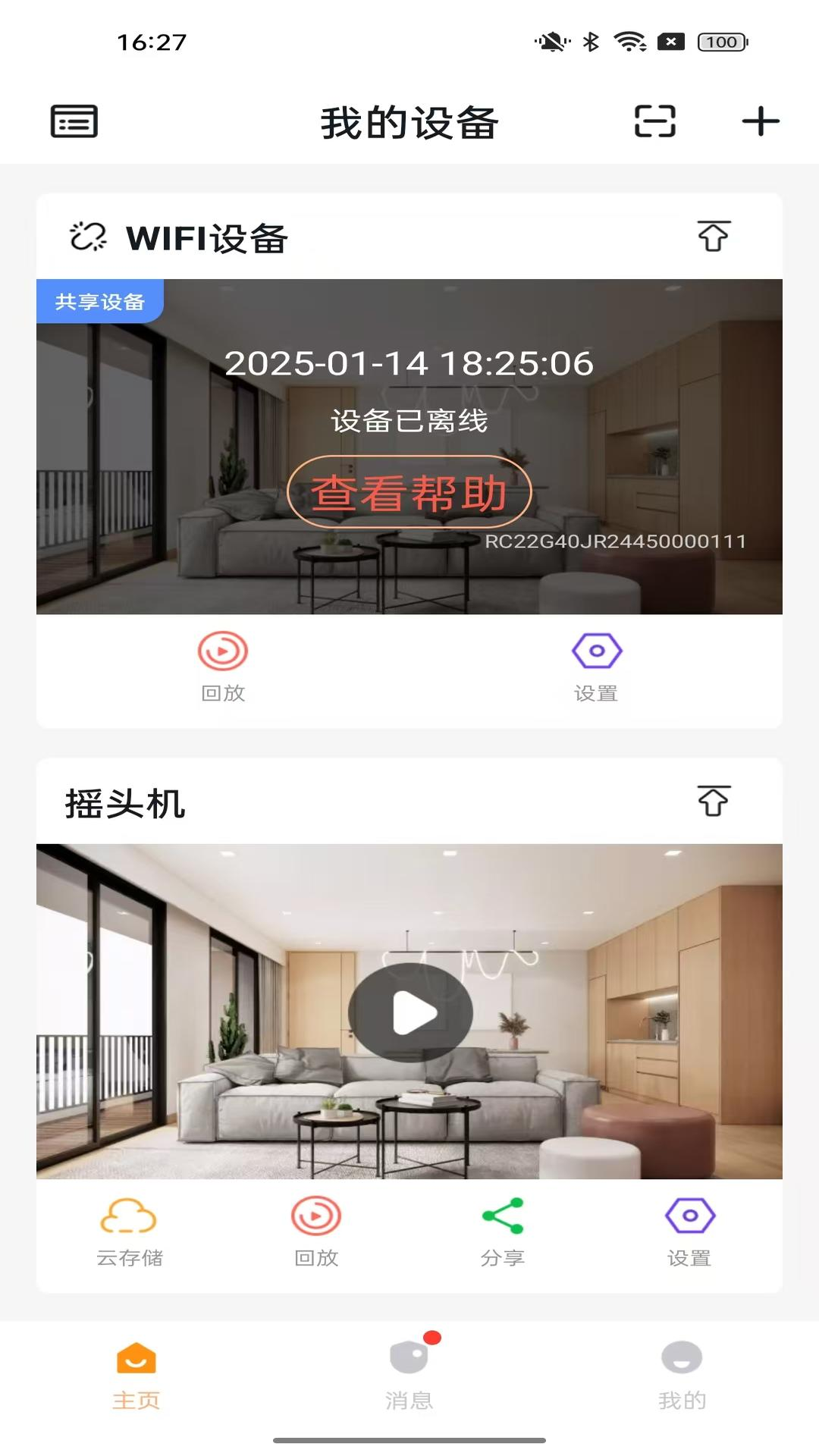Switch to the 消息 messages tab

(x=409, y=1380)
